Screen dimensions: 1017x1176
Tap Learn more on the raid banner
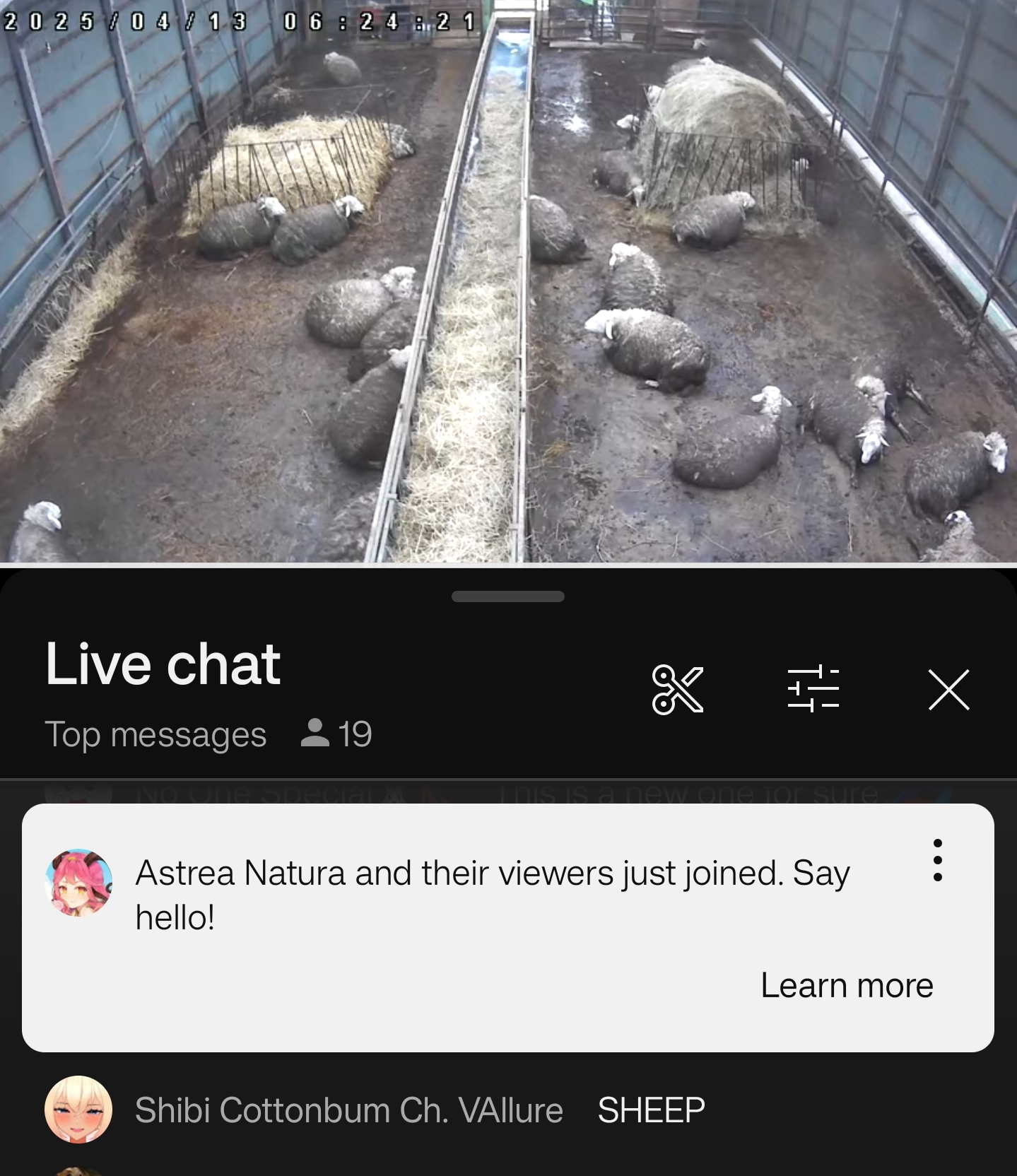(846, 985)
